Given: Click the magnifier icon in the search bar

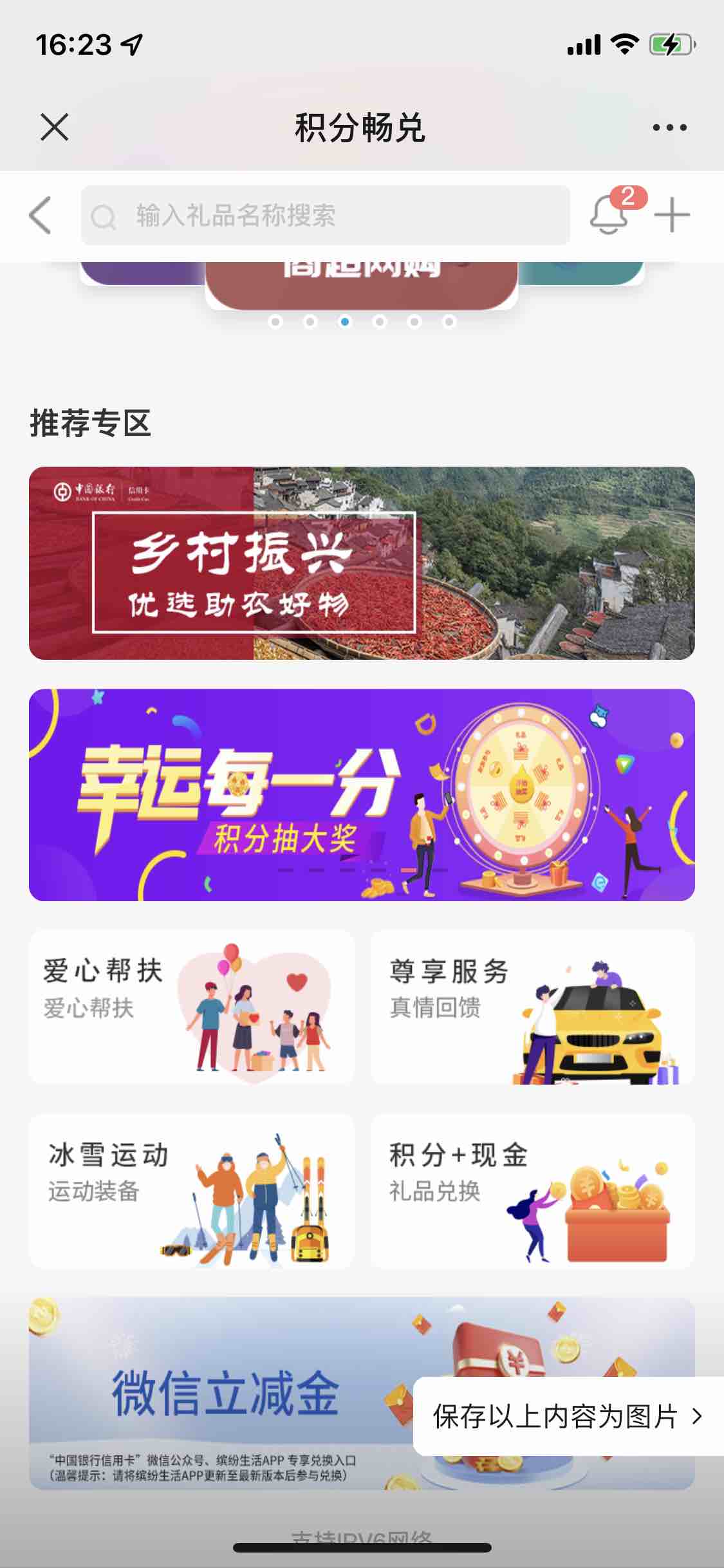Looking at the screenshot, I should (x=103, y=216).
